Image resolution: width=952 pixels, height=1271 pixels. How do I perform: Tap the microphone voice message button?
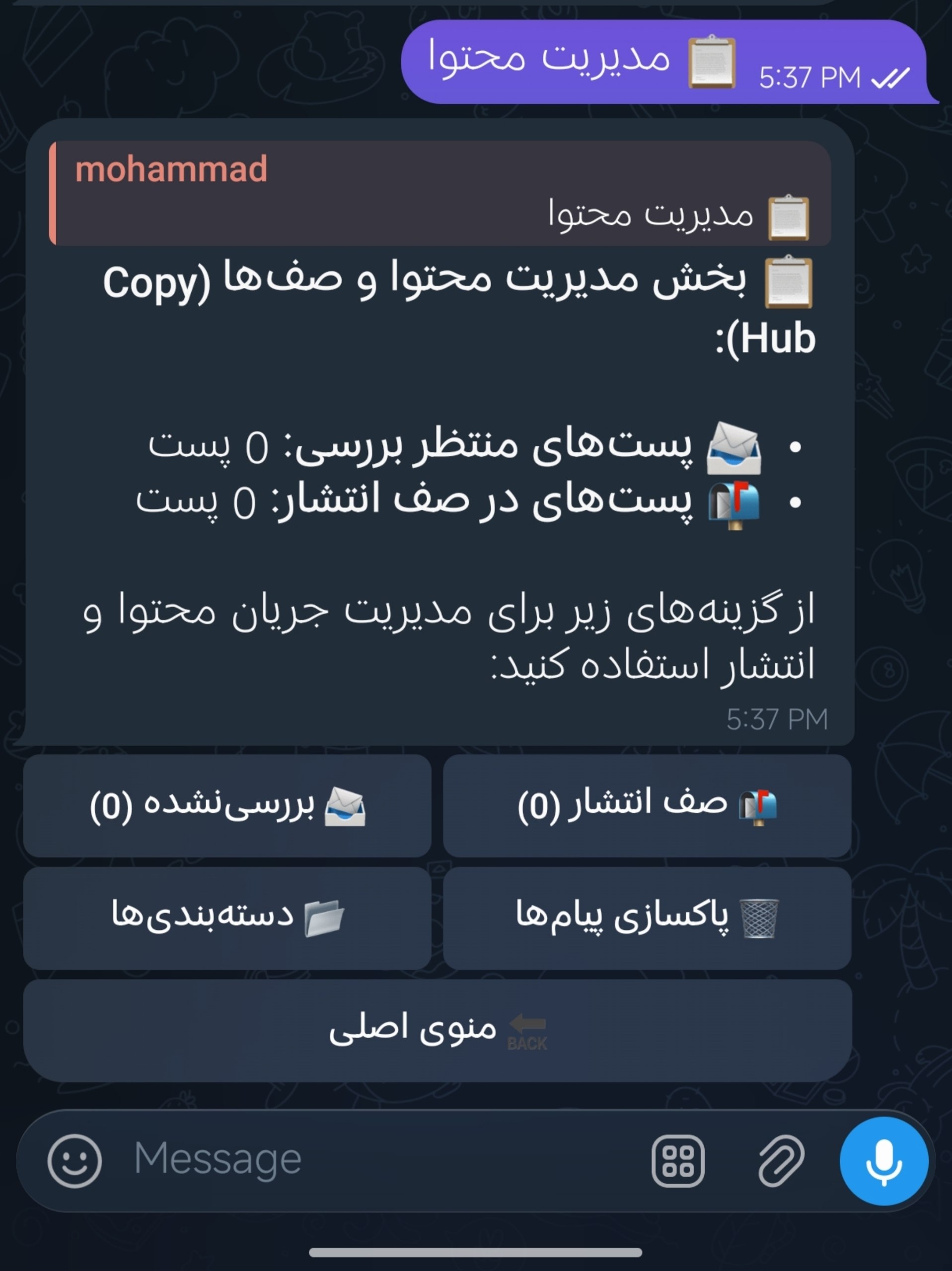884,1161
